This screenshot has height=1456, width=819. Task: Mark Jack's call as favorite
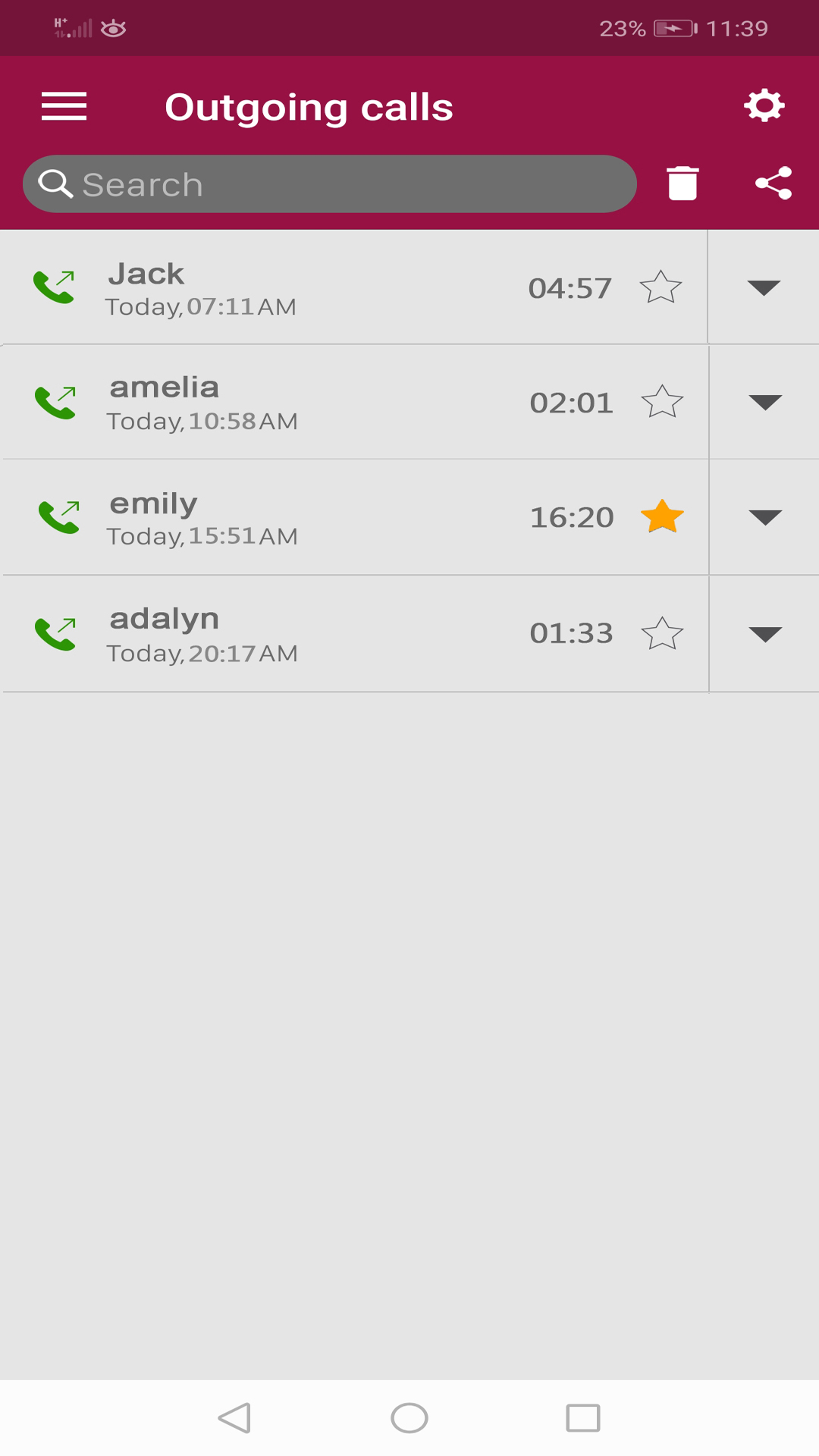click(x=661, y=287)
